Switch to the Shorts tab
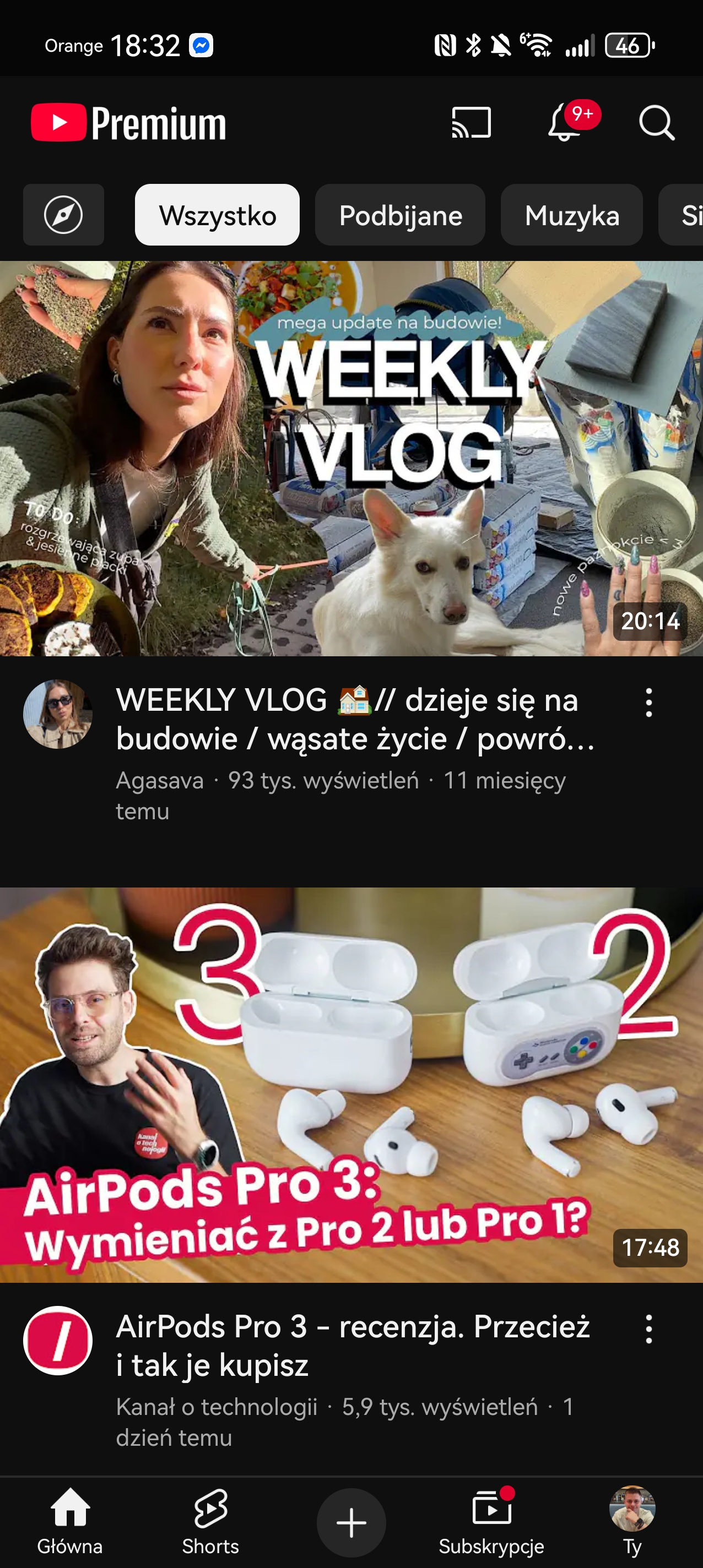Screen dimensions: 703x1568 pos(211,1521)
